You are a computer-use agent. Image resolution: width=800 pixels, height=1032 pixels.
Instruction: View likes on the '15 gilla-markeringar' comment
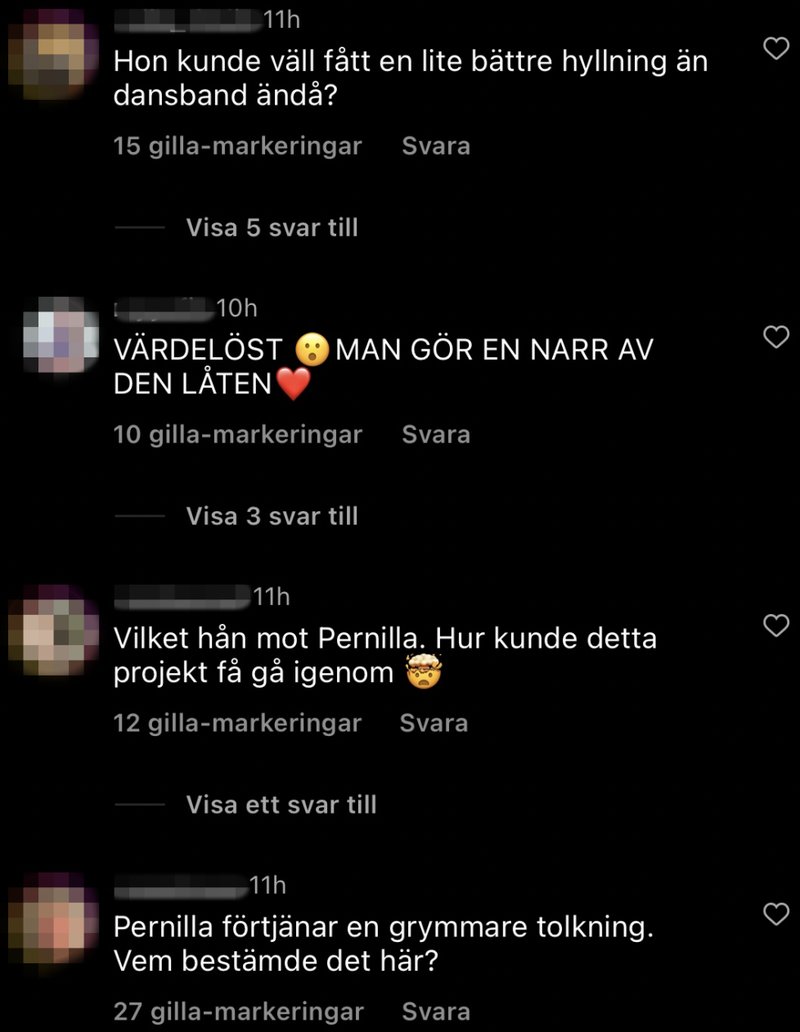tap(238, 146)
